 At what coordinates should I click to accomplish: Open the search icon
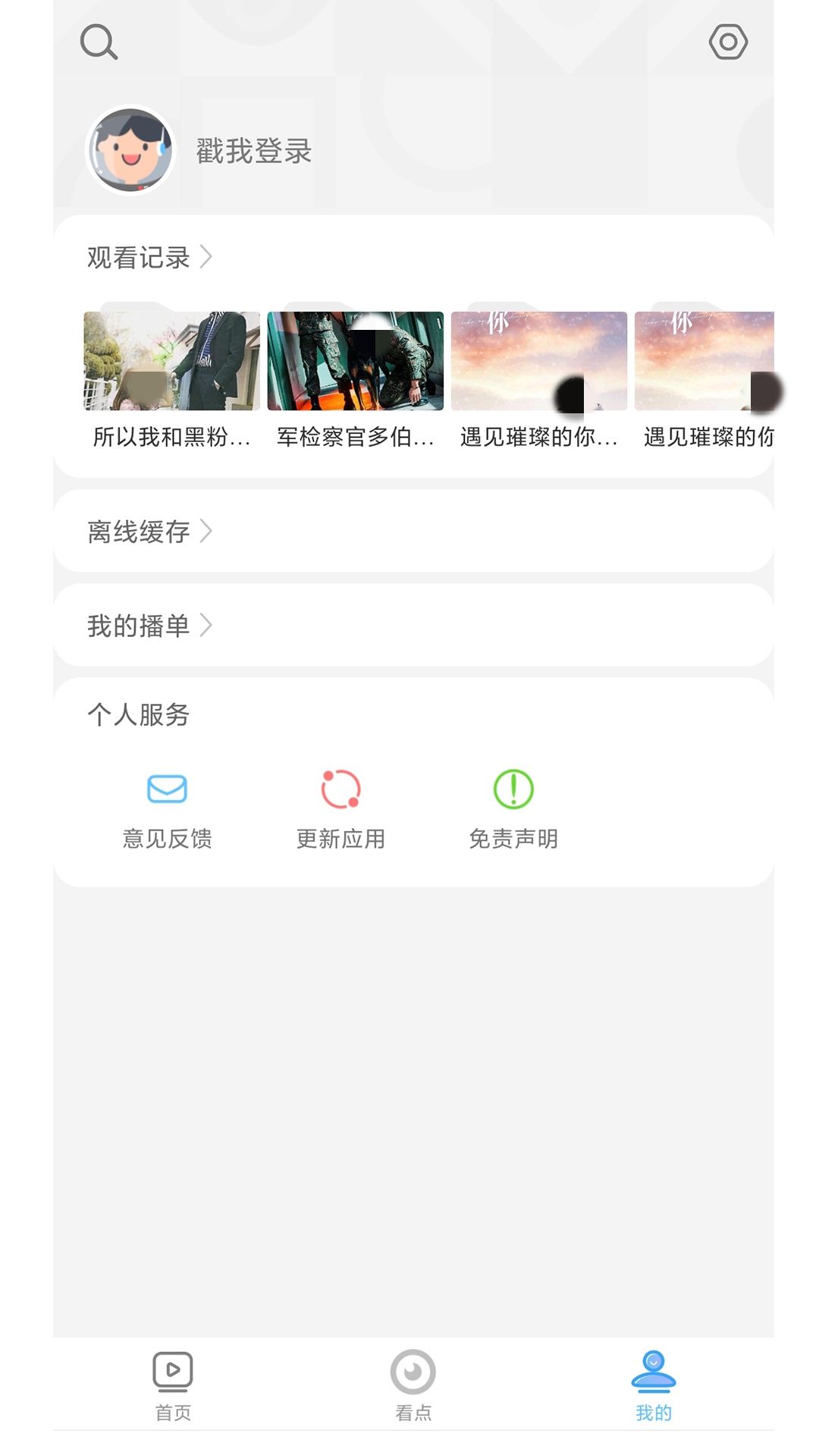click(x=99, y=42)
